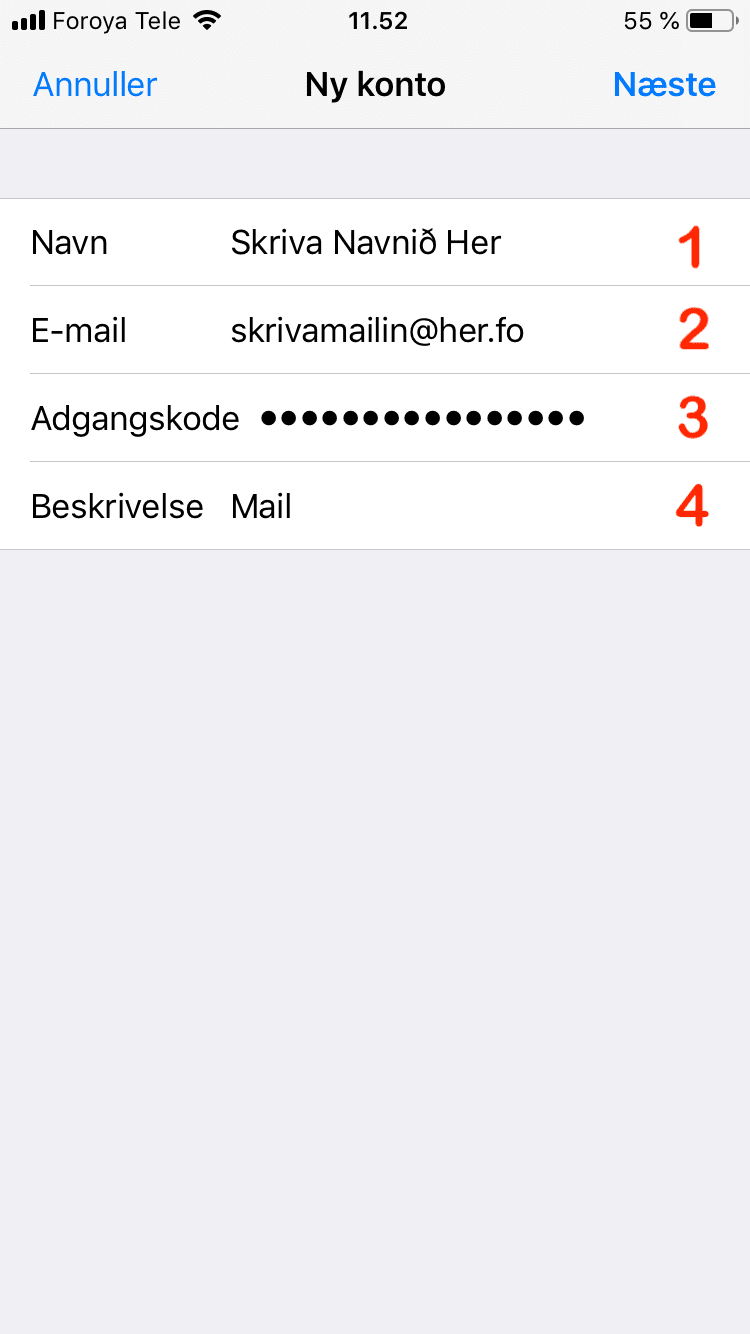Select the Navn text field
The width and height of the screenshot is (750, 1334).
[x=375, y=242]
